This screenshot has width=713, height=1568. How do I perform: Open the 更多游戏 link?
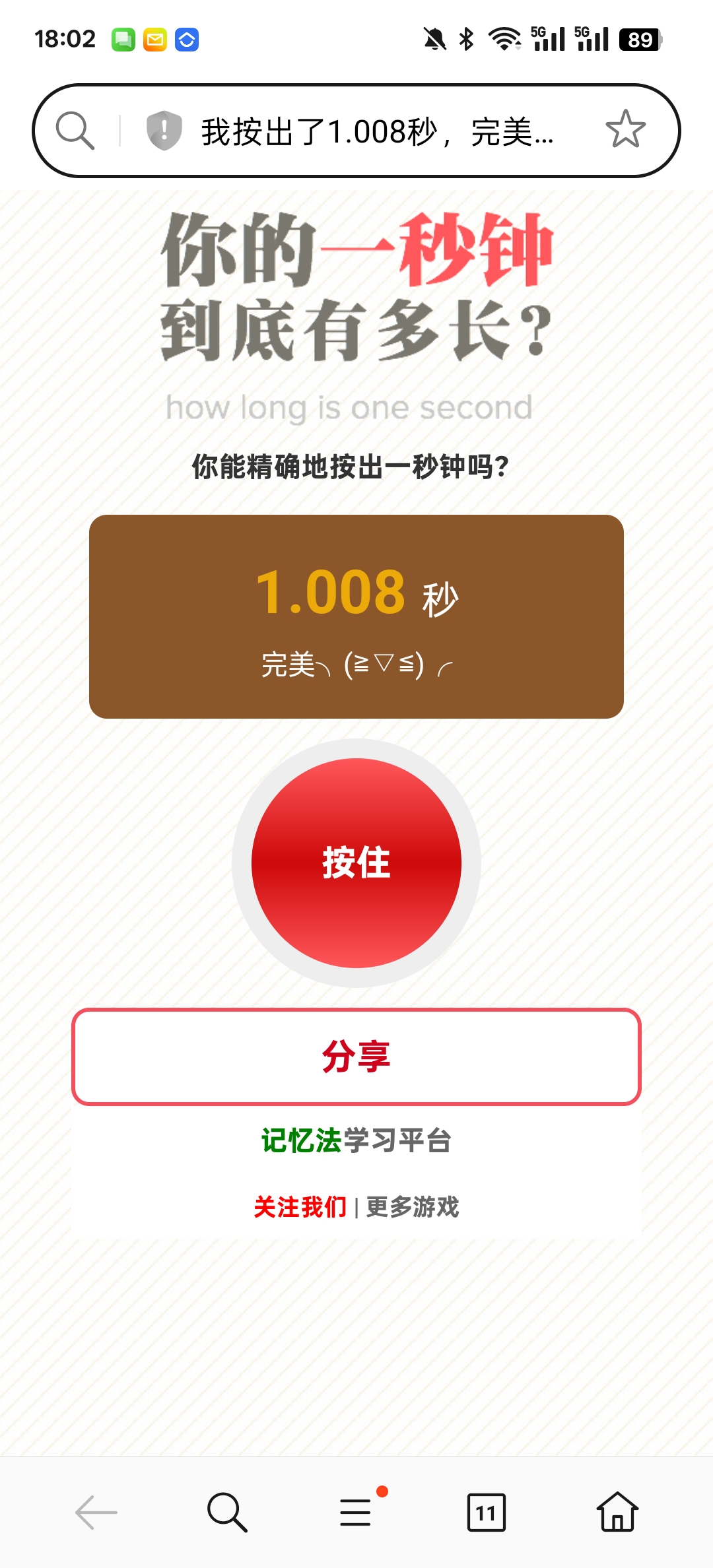[413, 1207]
